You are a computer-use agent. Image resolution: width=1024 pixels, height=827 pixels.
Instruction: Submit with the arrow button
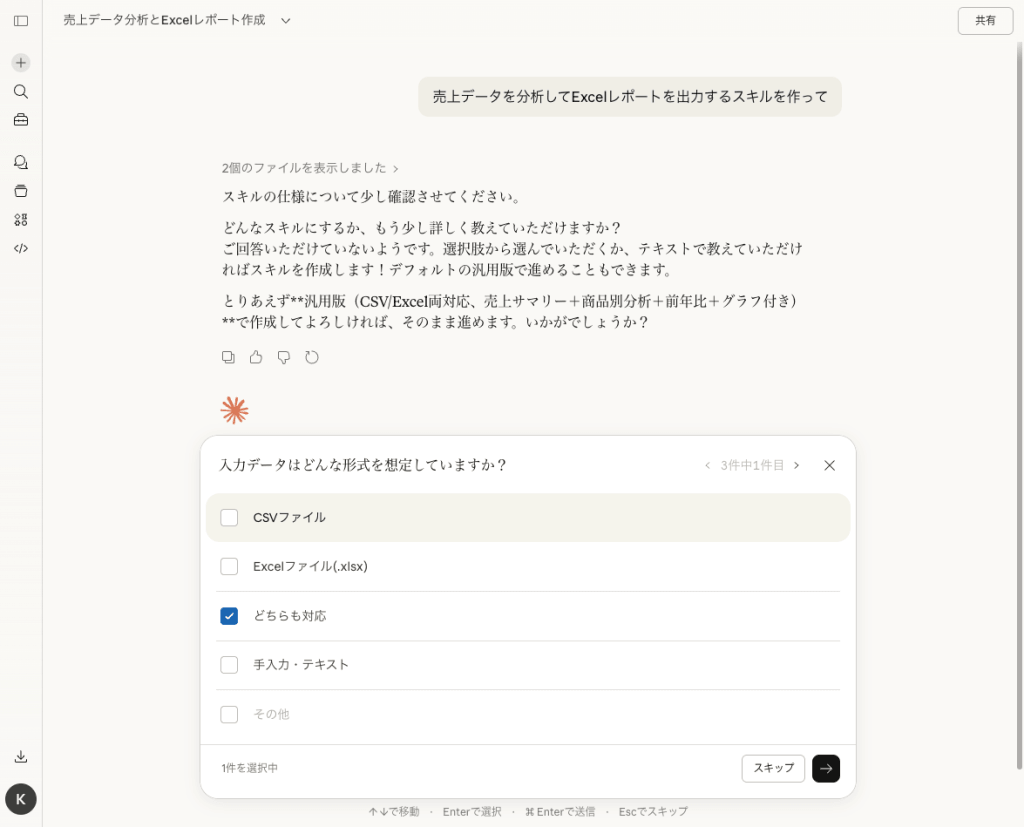826,768
